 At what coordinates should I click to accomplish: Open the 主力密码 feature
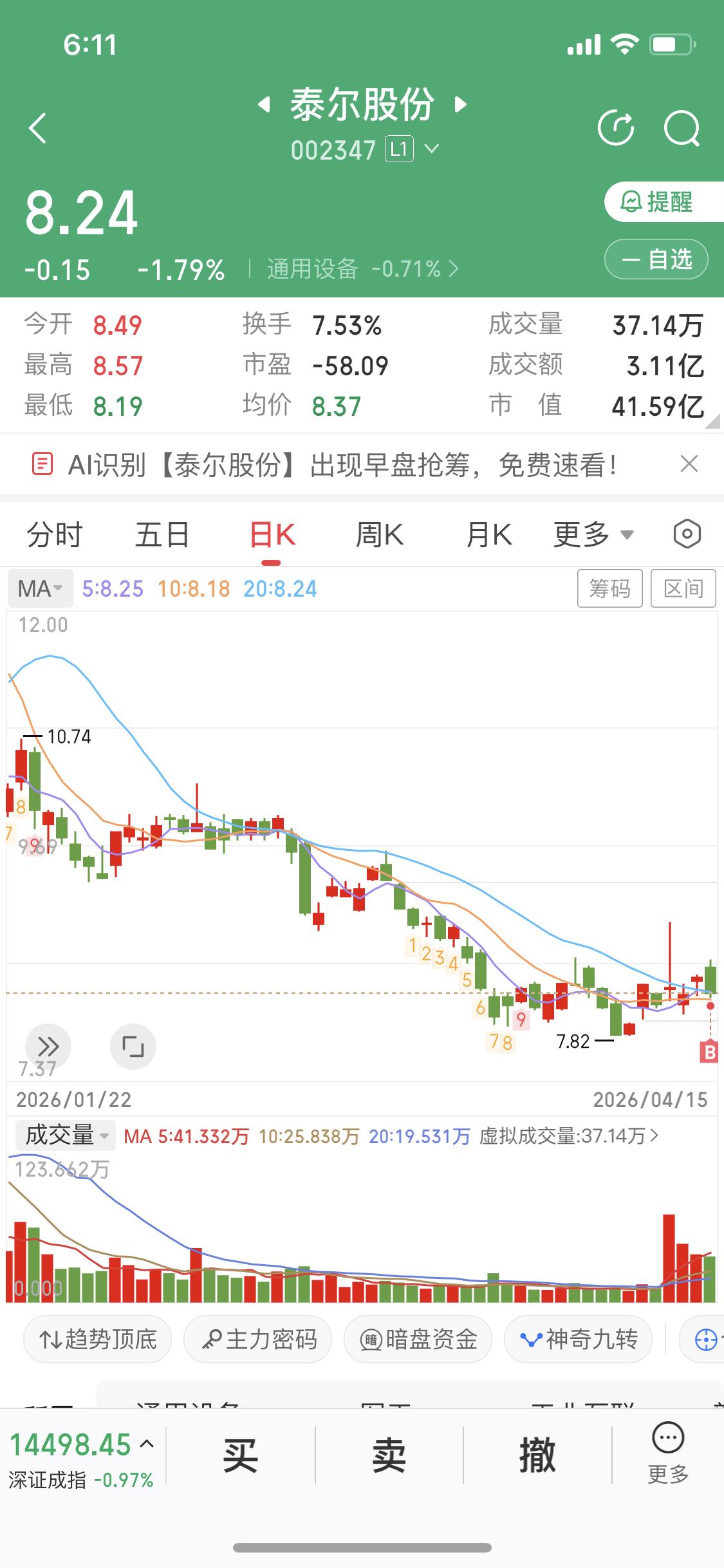[257, 1339]
